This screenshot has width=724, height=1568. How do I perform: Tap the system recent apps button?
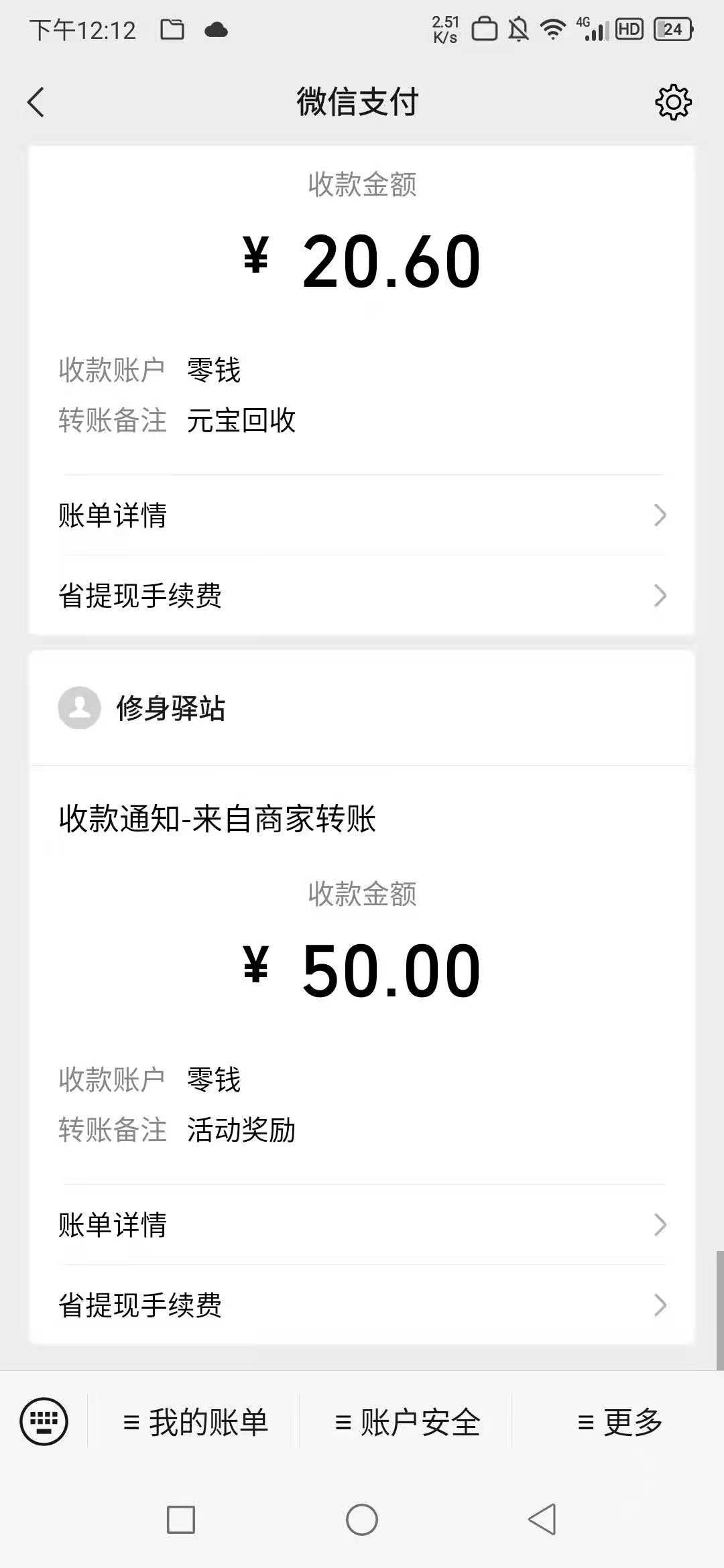[x=181, y=1519]
